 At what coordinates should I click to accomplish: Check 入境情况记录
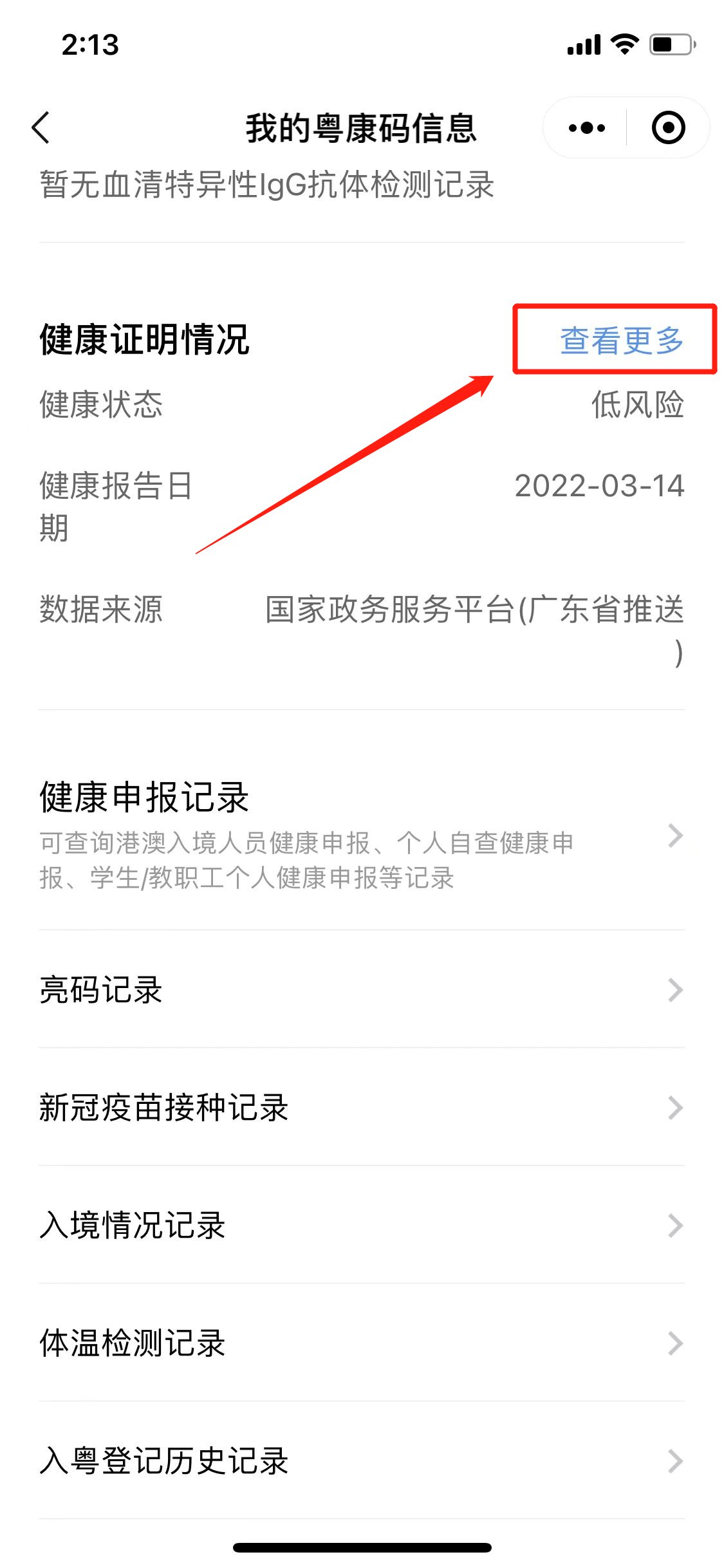pyautogui.click(x=360, y=1226)
